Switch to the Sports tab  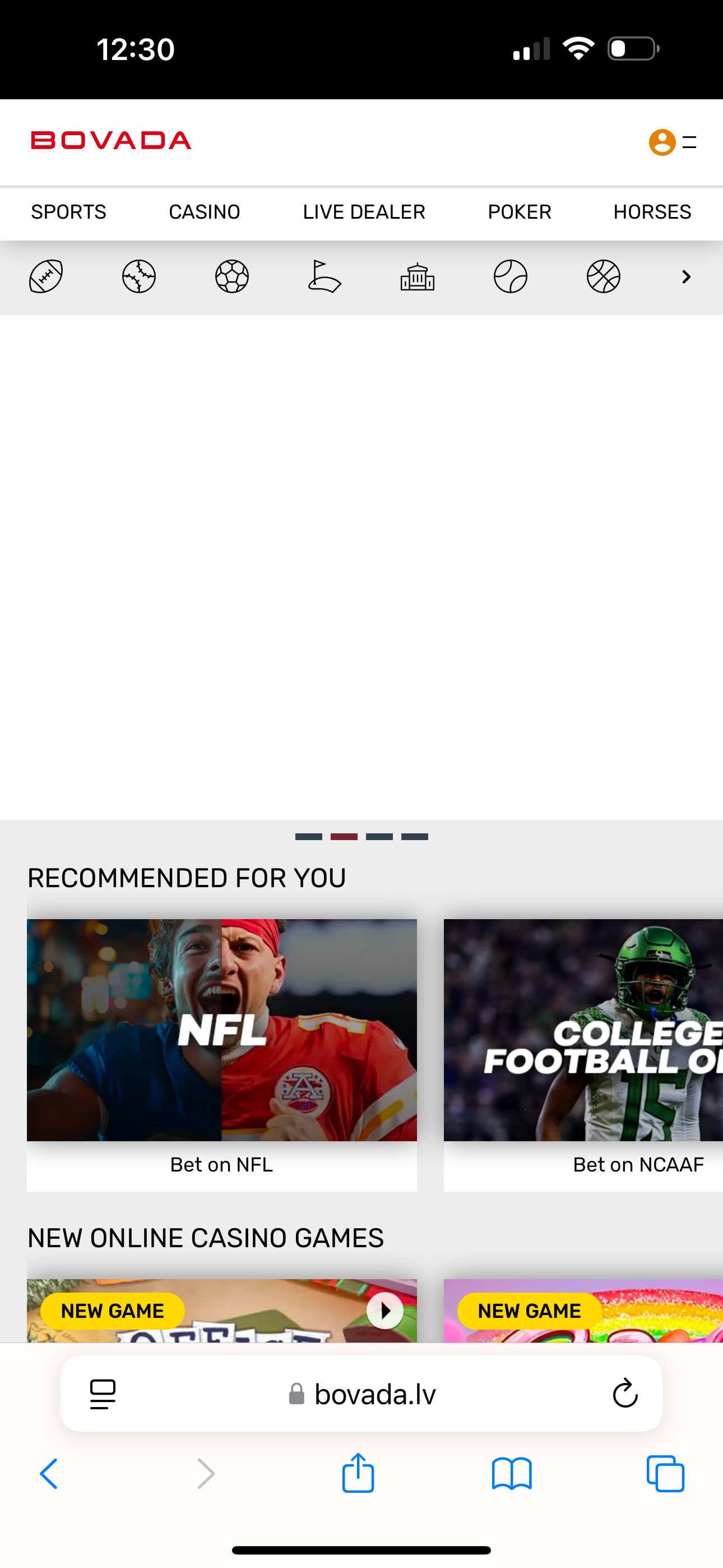[69, 212]
